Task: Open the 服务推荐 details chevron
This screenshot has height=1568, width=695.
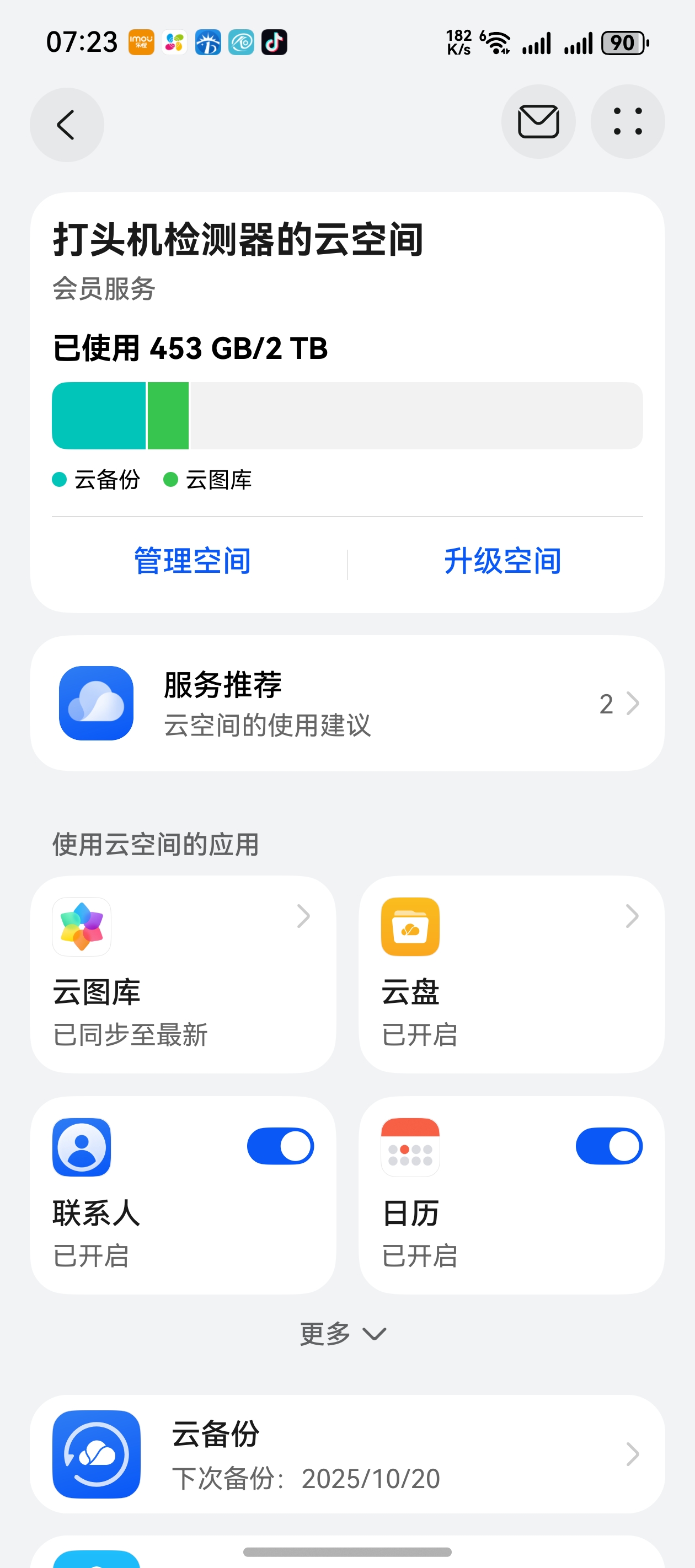Action: pos(632,702)
